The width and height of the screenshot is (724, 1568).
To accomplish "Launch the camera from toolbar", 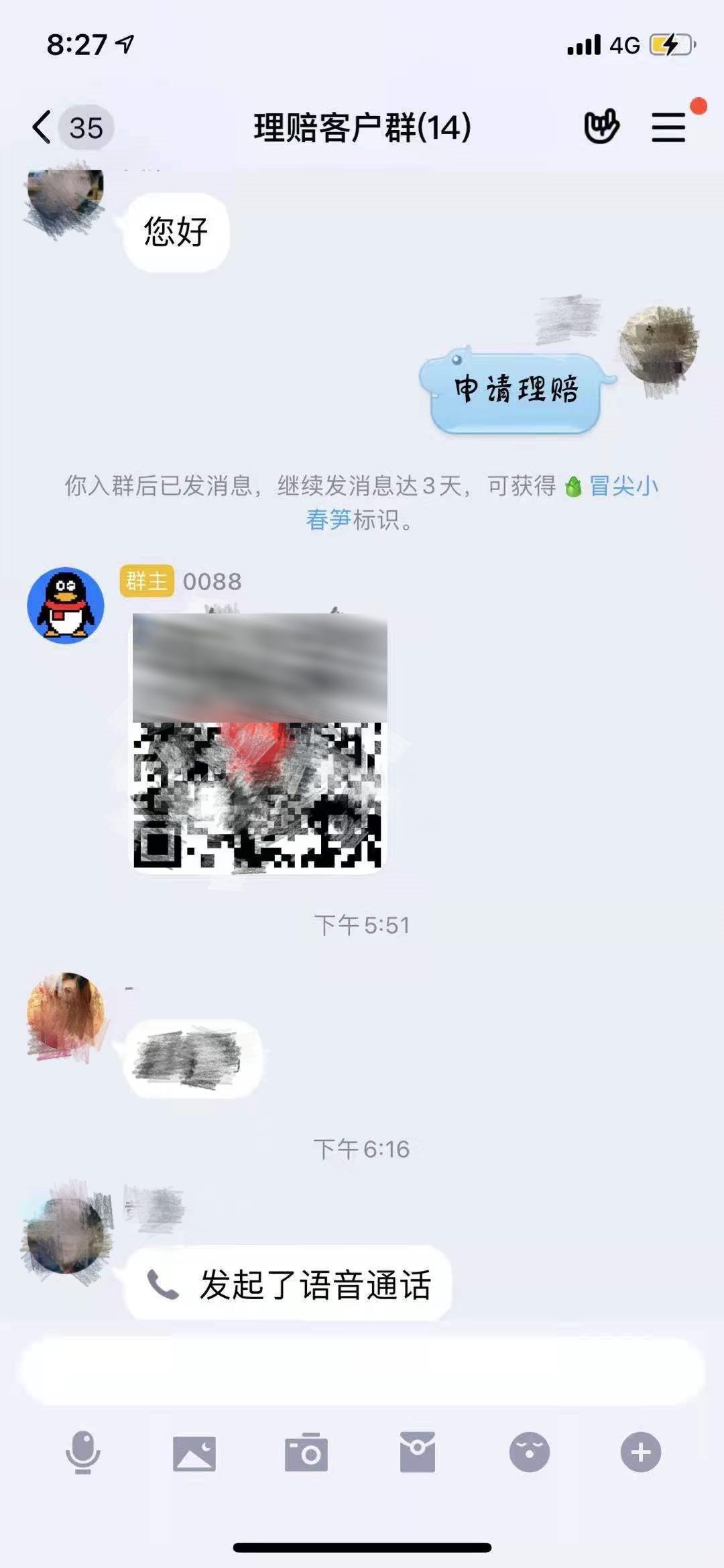I will (306, 1452).
